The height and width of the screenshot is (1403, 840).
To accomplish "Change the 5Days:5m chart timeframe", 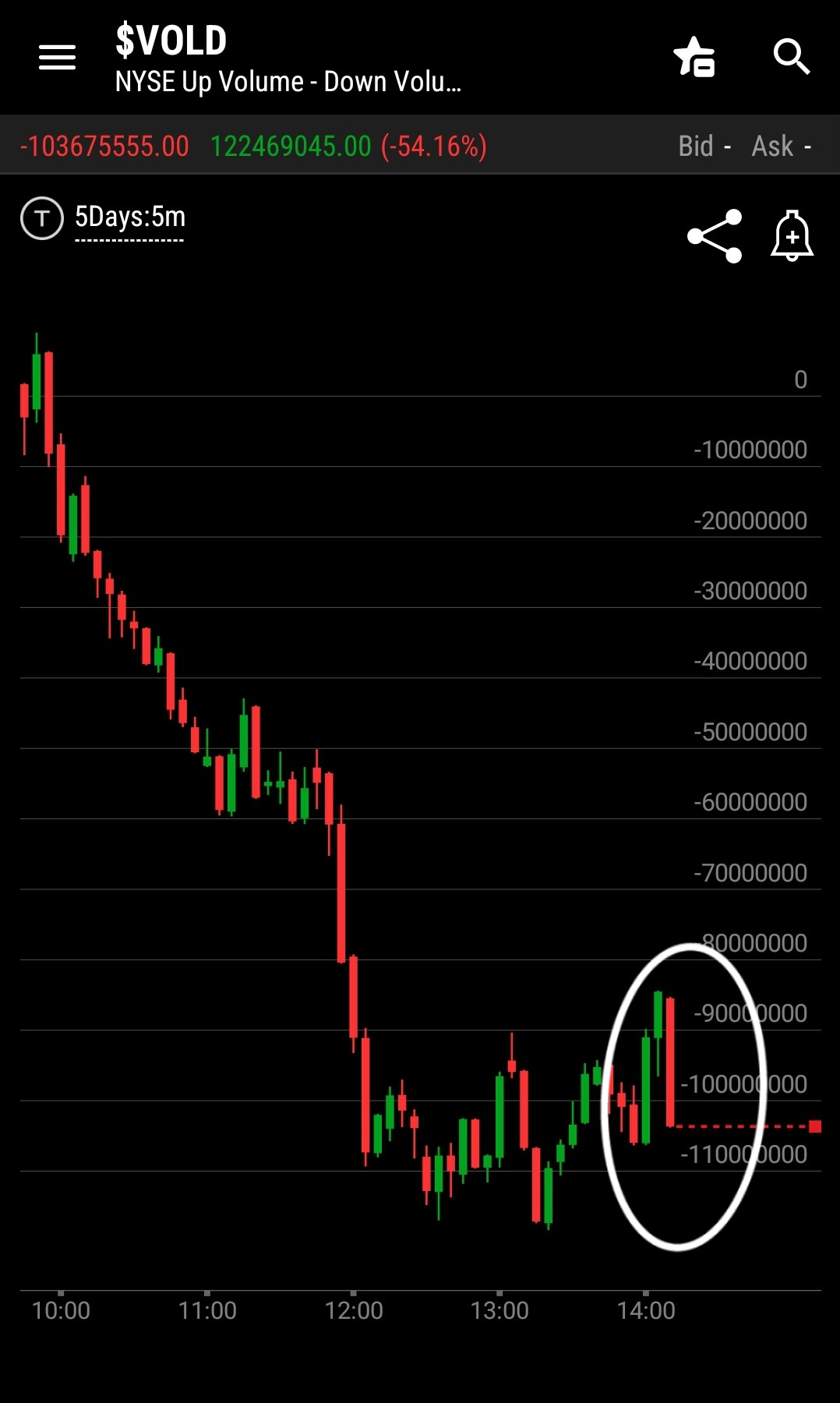I will [130, 217].
